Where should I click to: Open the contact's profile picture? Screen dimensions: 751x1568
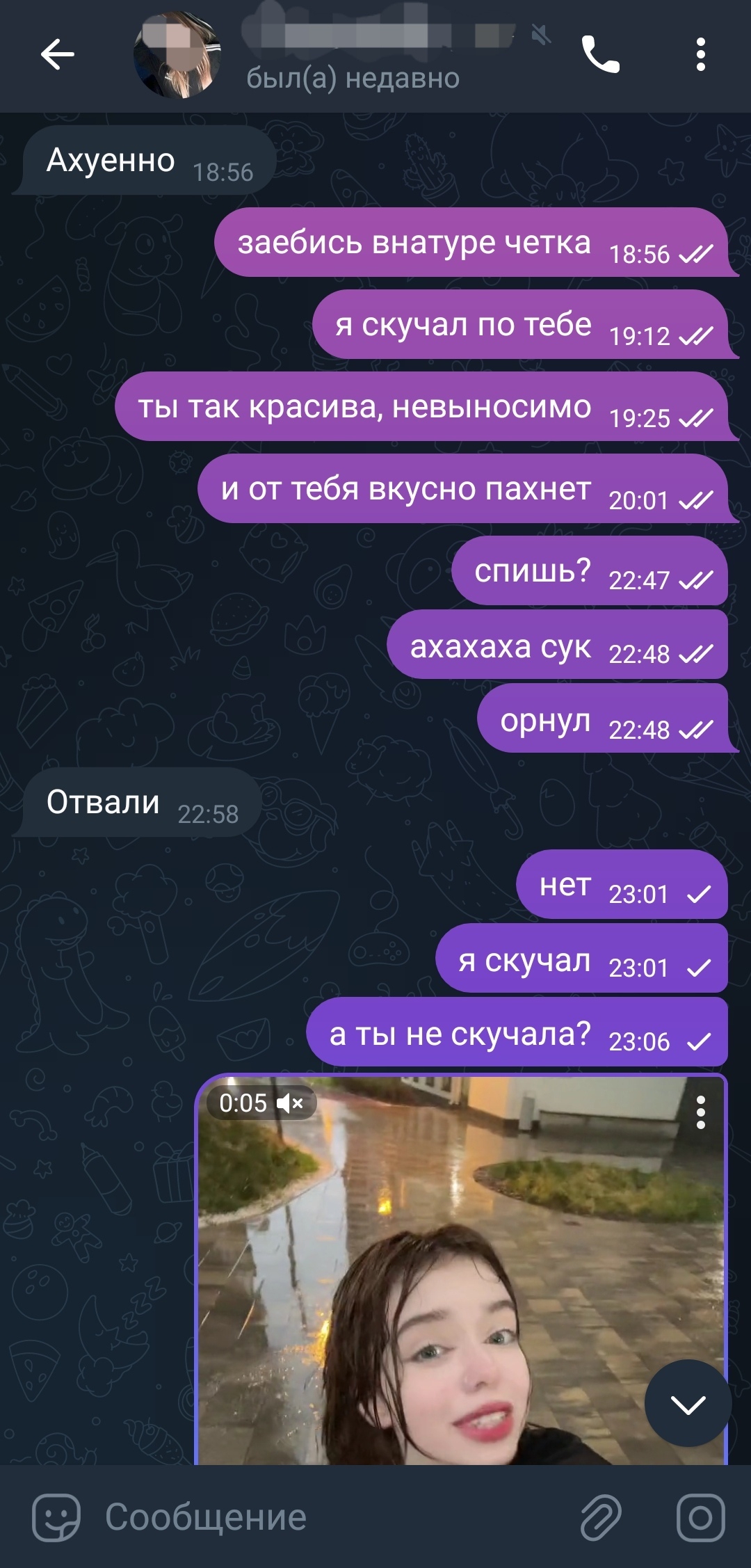(177, 54)
